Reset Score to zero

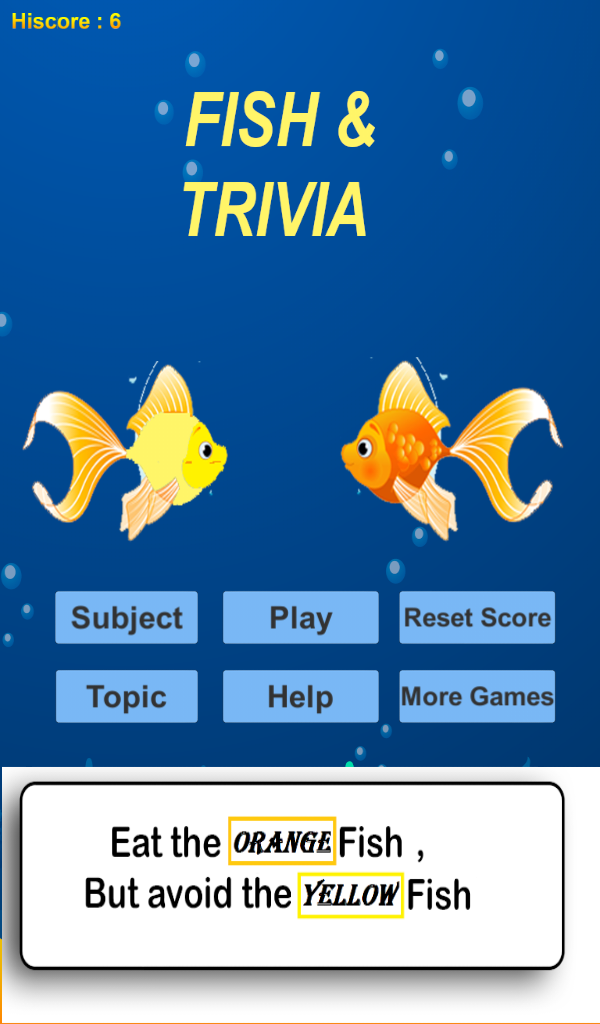click(x=477, y=617)
